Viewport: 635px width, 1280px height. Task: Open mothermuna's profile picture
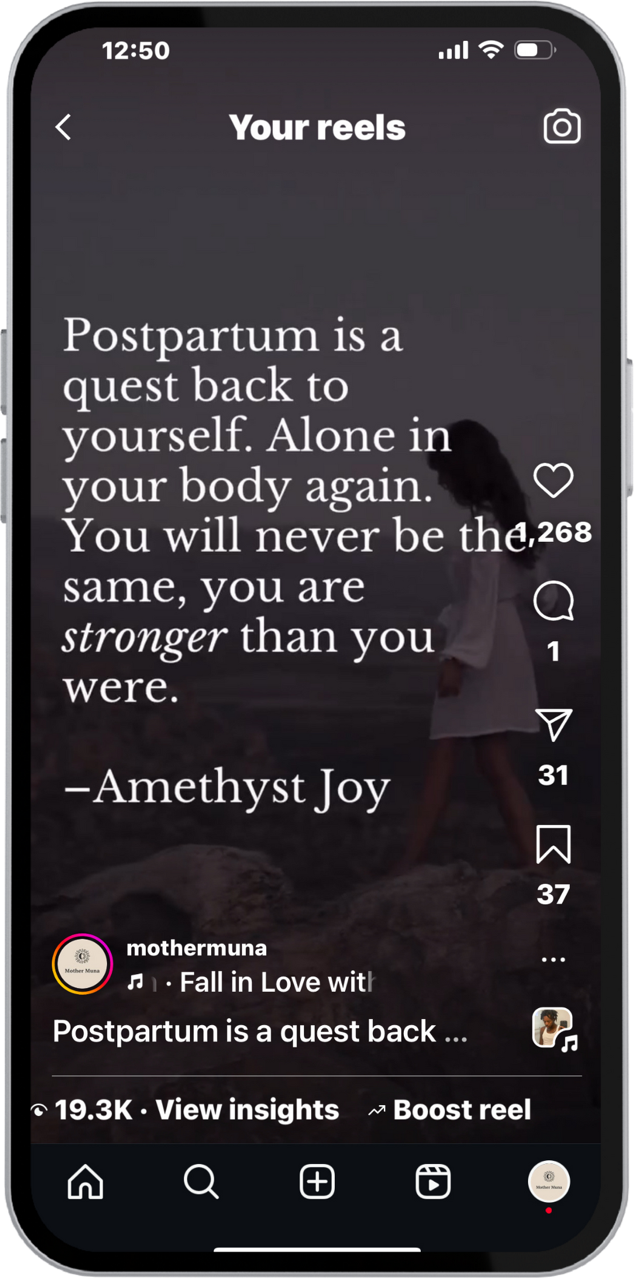pos(82,965)
